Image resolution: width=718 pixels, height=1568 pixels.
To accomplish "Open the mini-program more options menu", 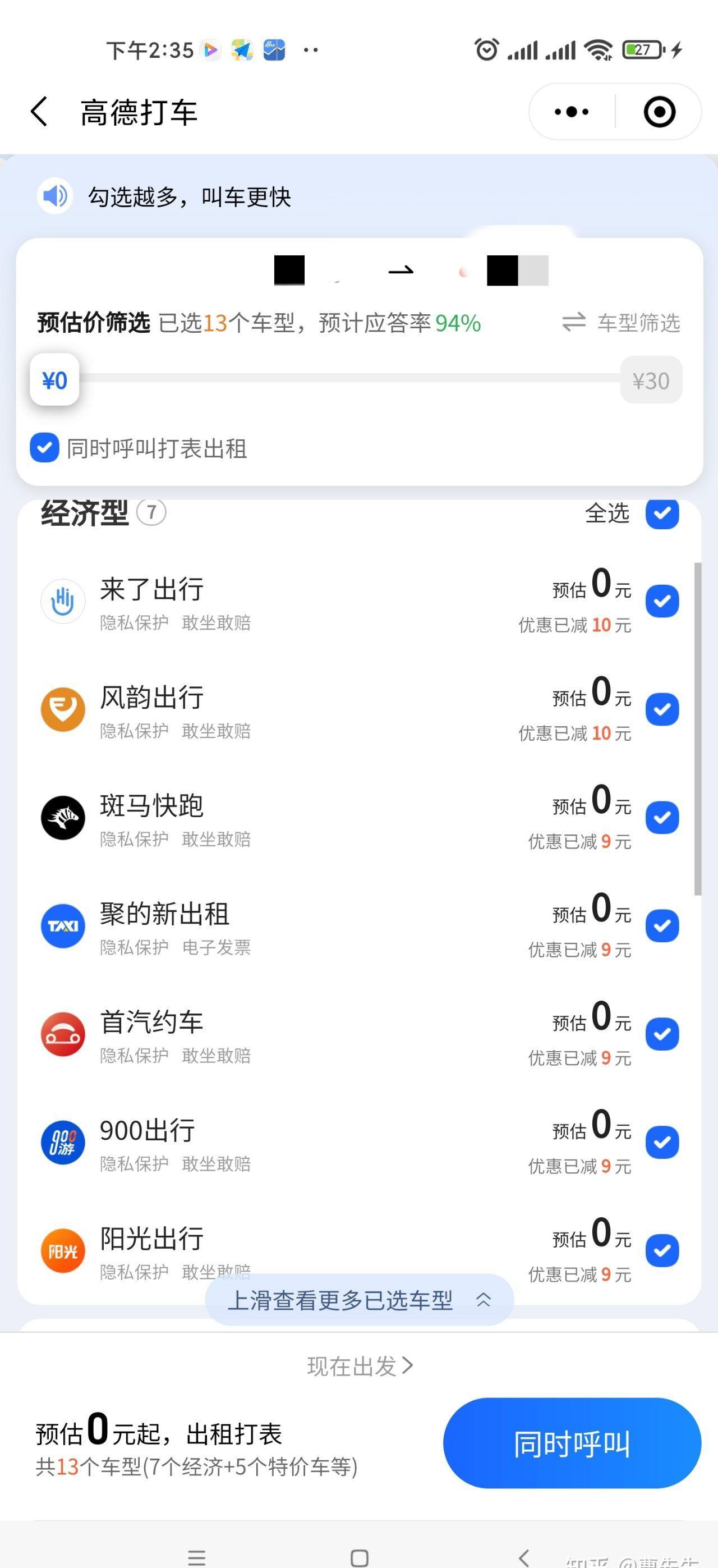I will click(572, 112).
